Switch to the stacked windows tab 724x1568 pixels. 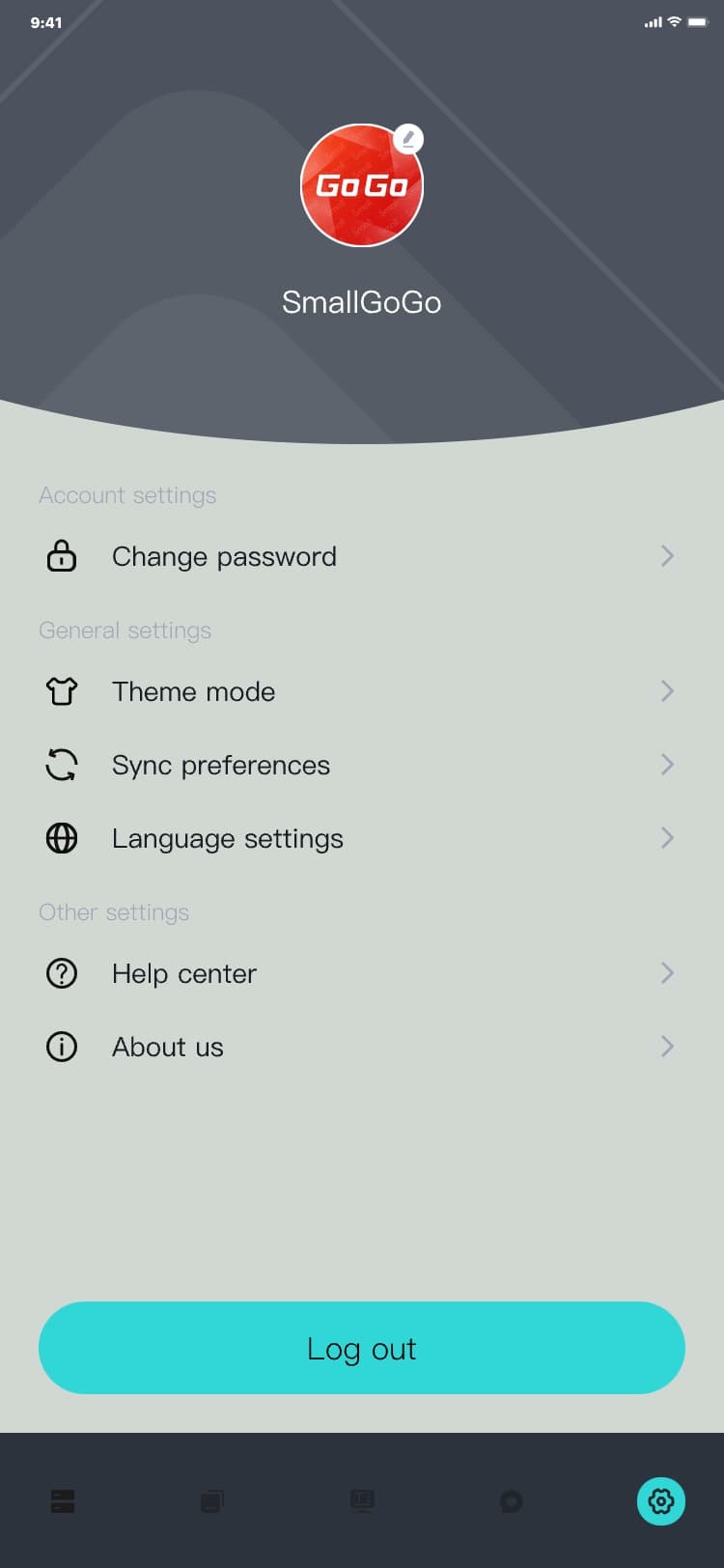coord(212,1501)
